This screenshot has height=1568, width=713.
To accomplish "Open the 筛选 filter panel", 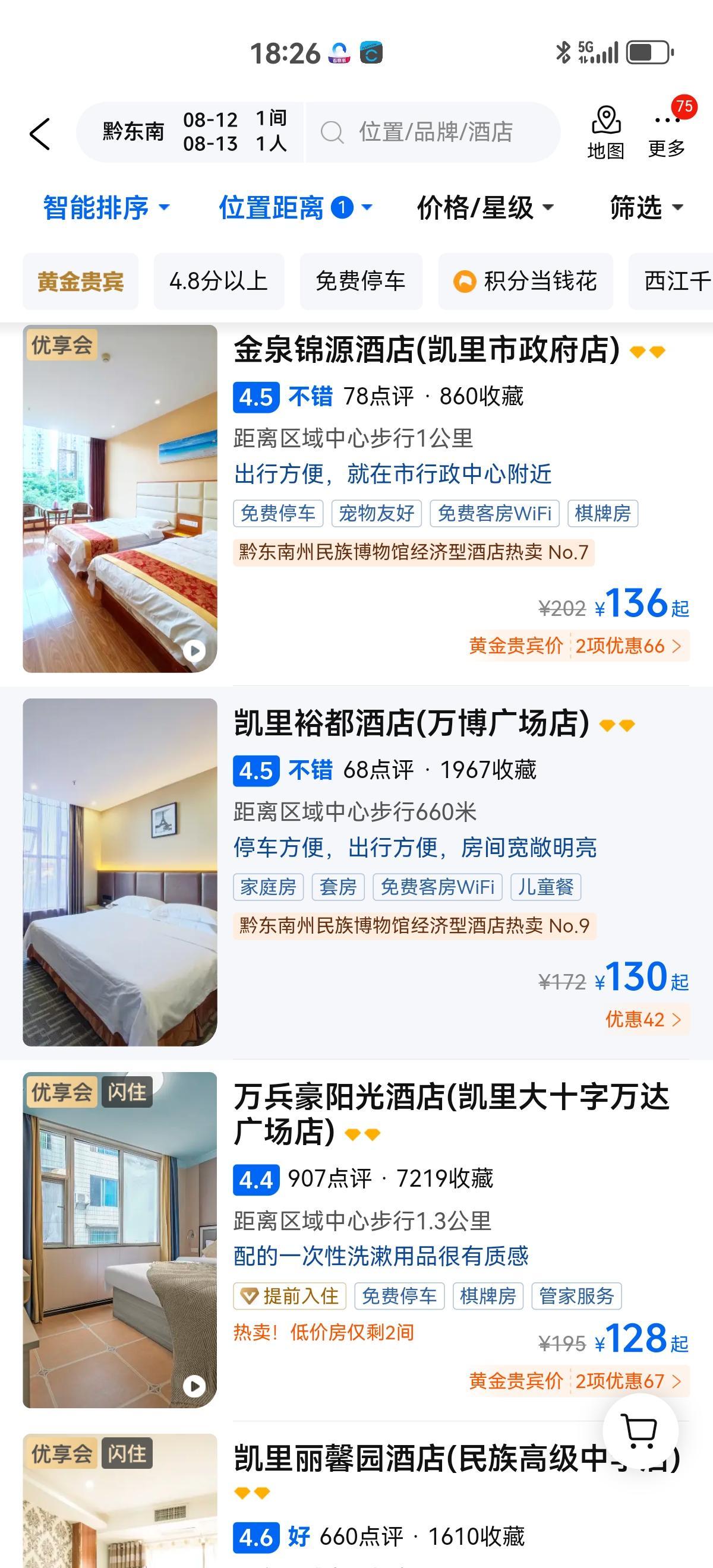I will [646, 207].
